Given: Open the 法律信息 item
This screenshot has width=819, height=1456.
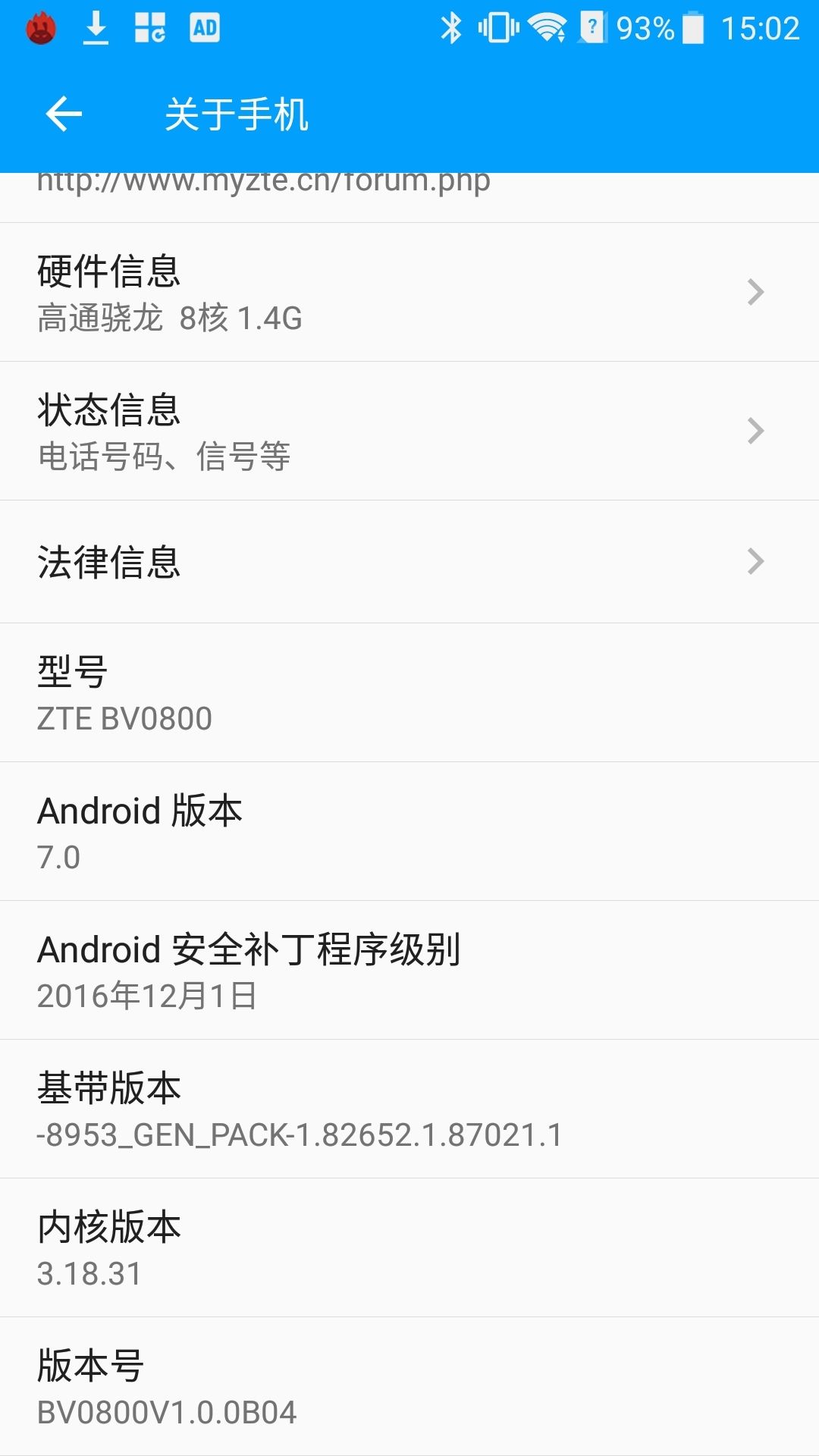Looking at the screenshot, I should (303, 561).
